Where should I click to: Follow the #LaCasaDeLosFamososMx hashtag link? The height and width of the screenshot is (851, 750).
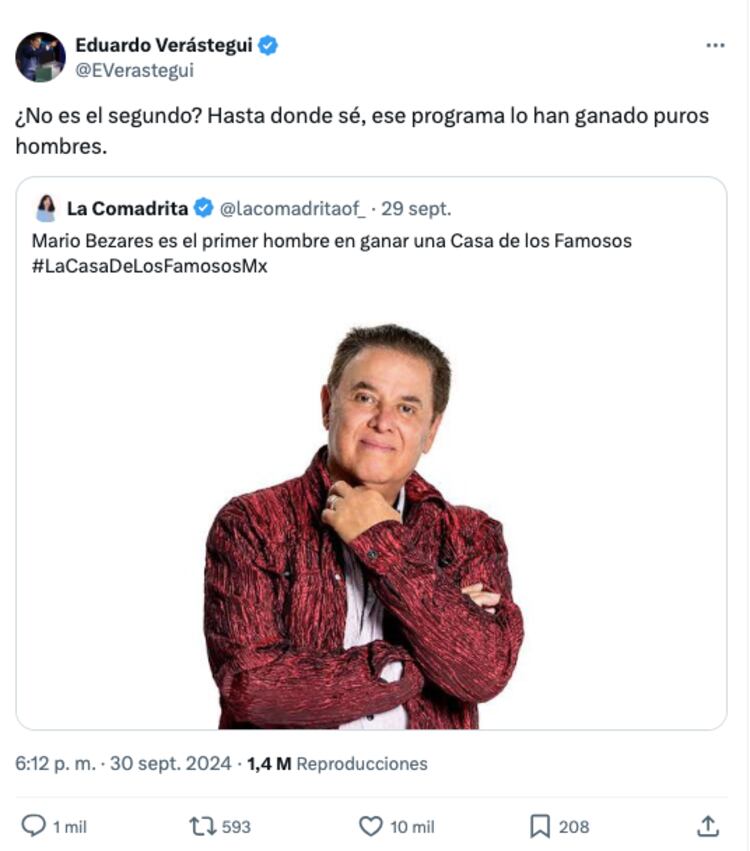[x=150, y=268]
